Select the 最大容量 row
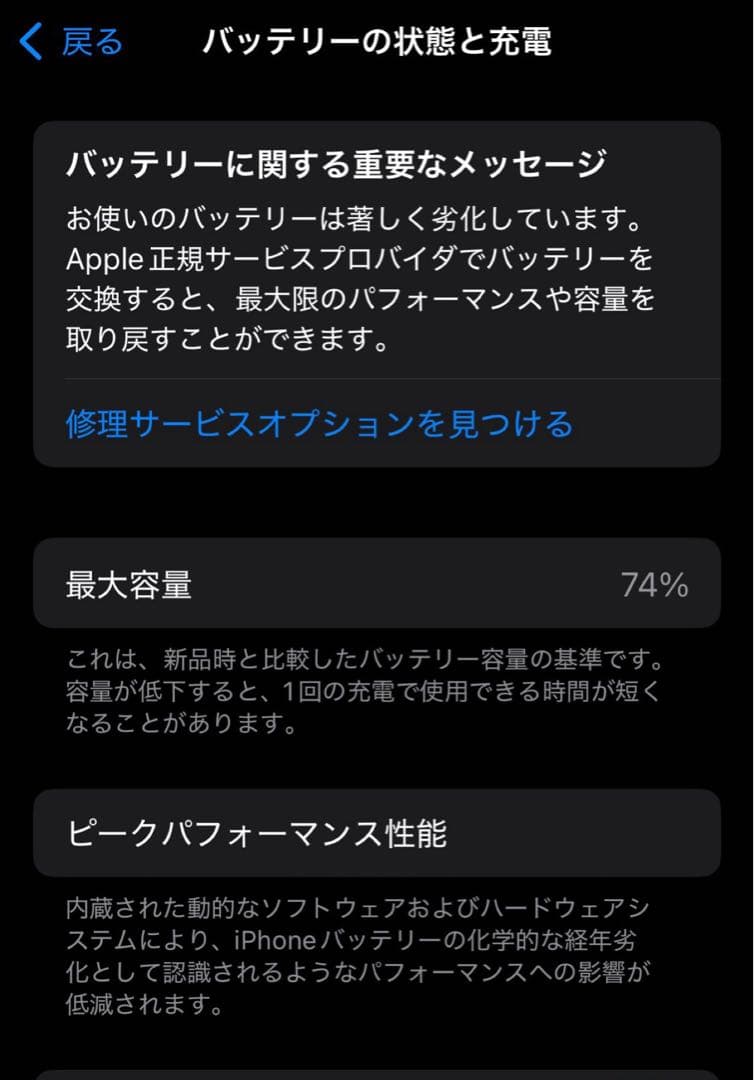Viewport: 754px width, 1080px height. [377, 584]
